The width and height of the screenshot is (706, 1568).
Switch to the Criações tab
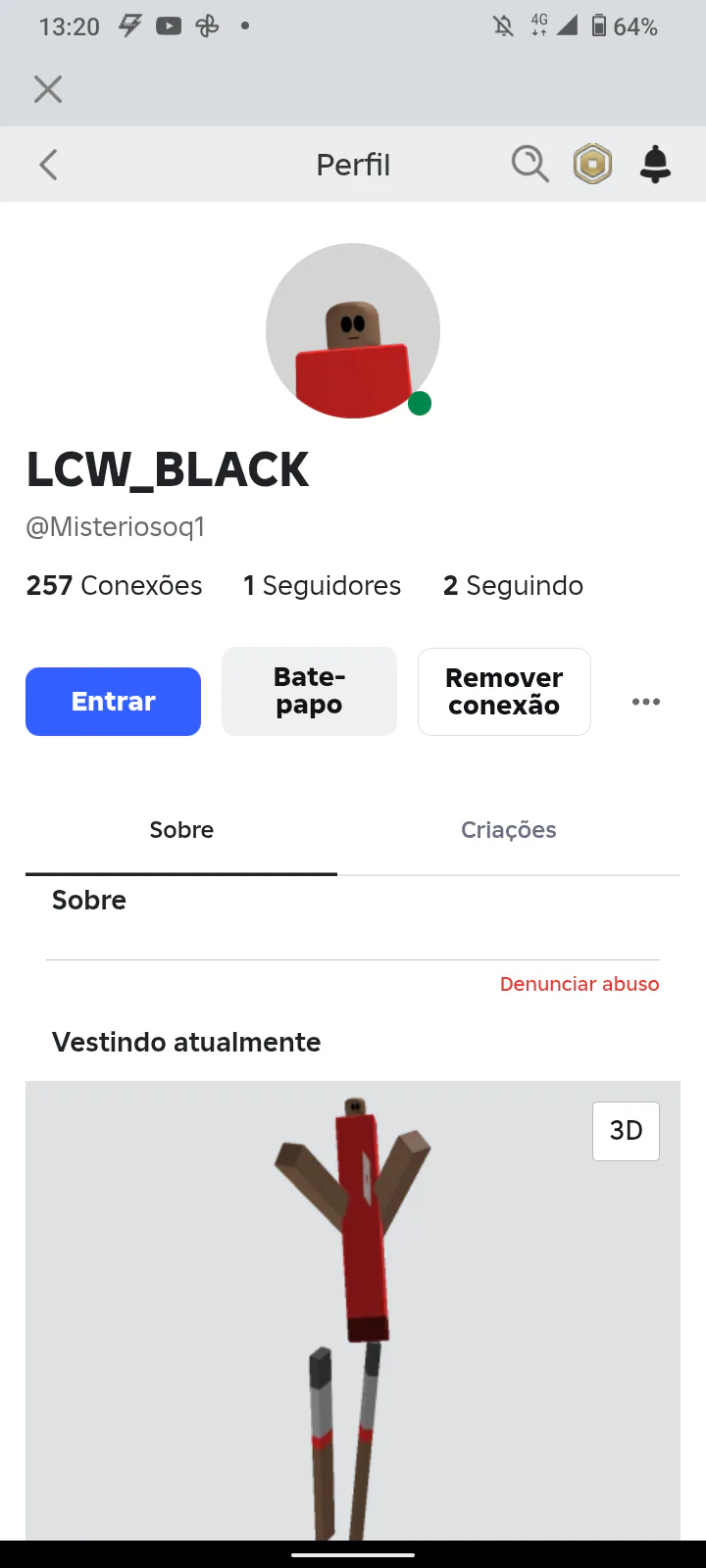point(508,830)
